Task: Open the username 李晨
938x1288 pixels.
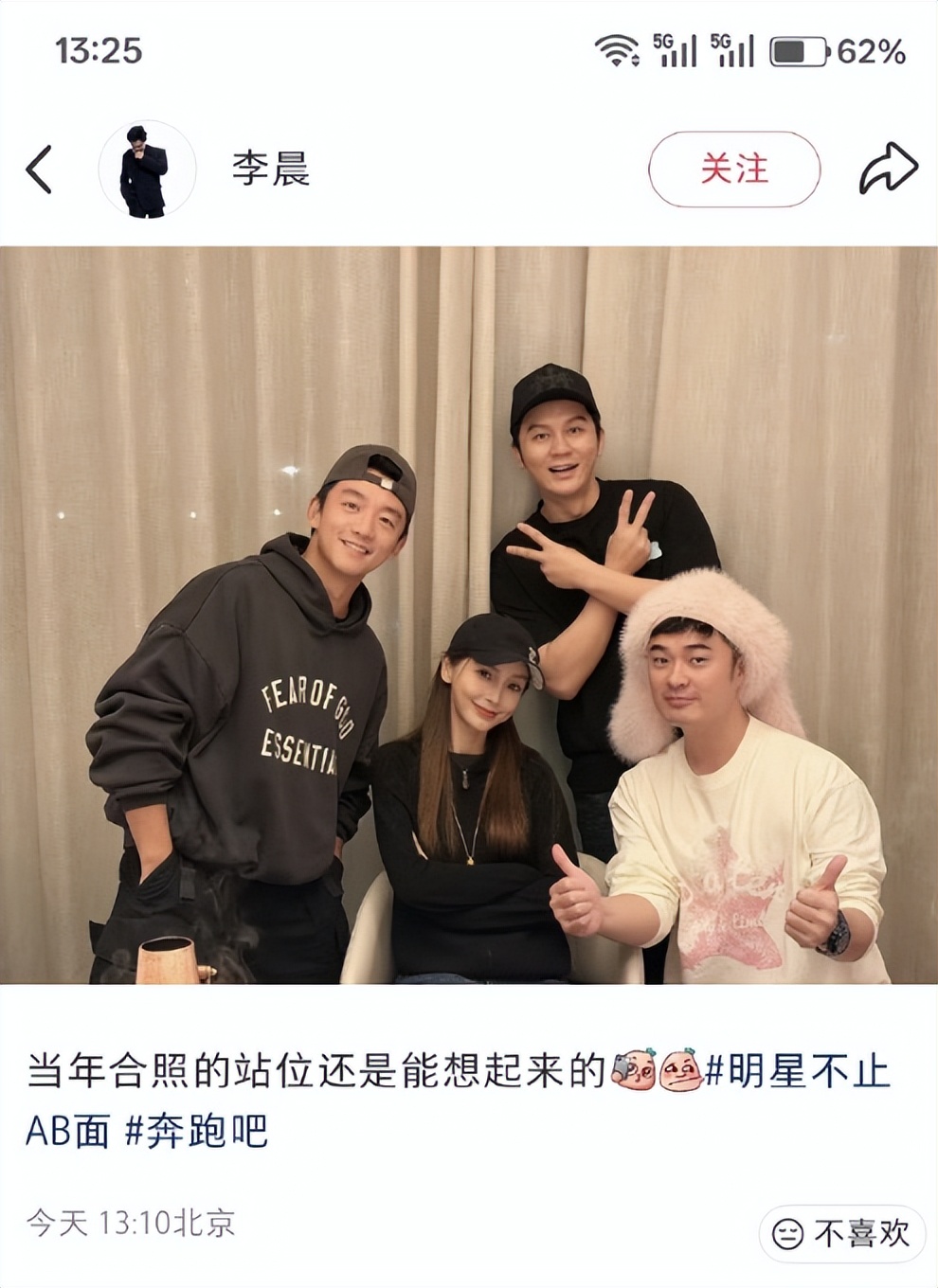Action: (271, 170)
